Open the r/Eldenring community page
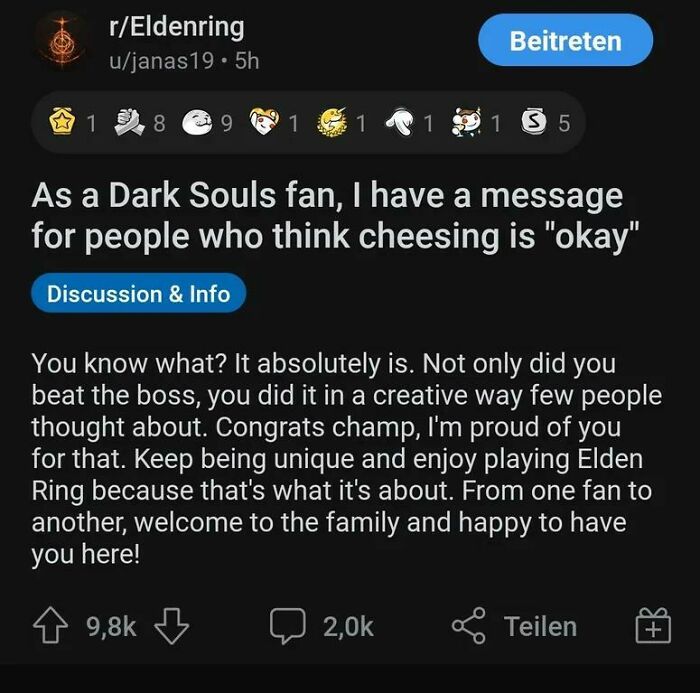700x693 pixels. pos(175,26)
